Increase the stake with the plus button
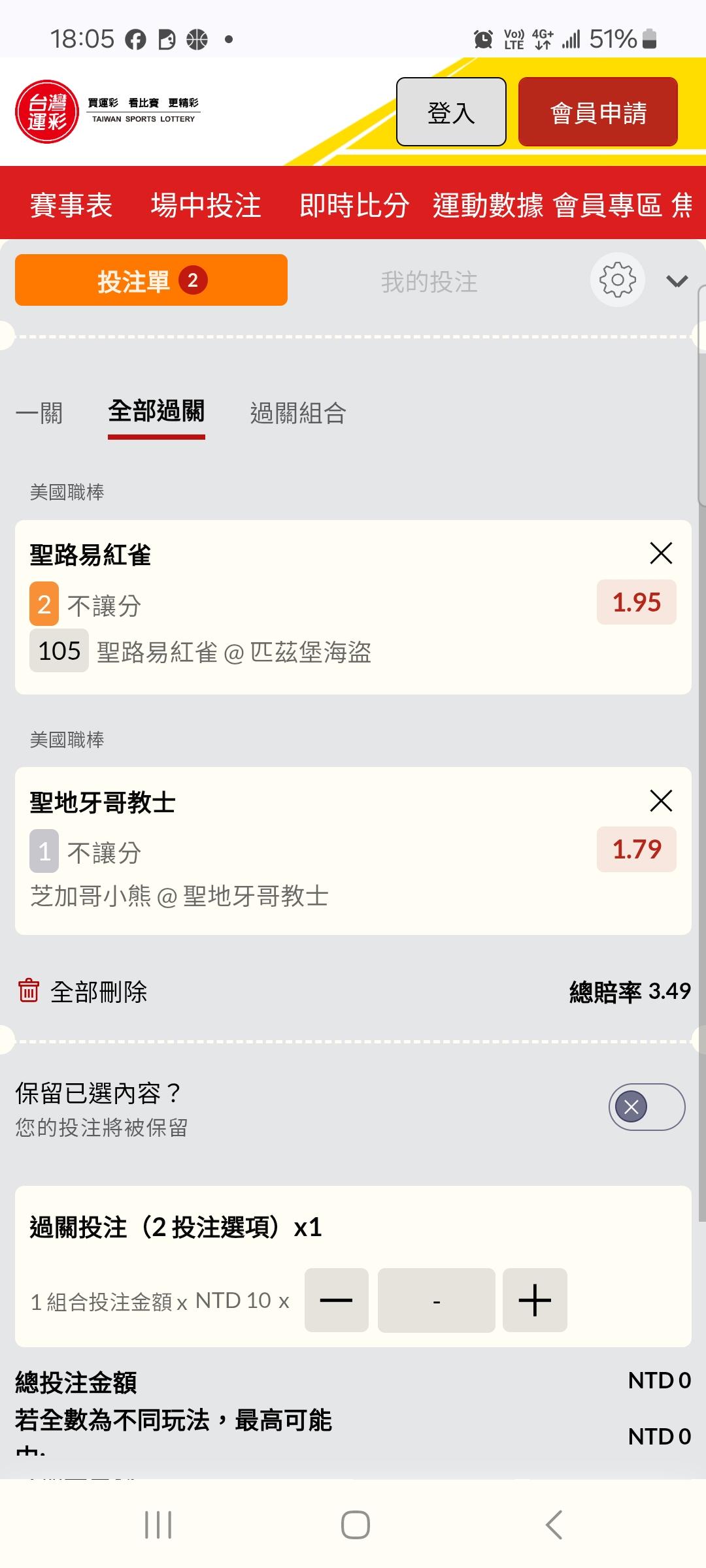The height and width of the screenshot is (1568, 706). tap(535, 1300)
